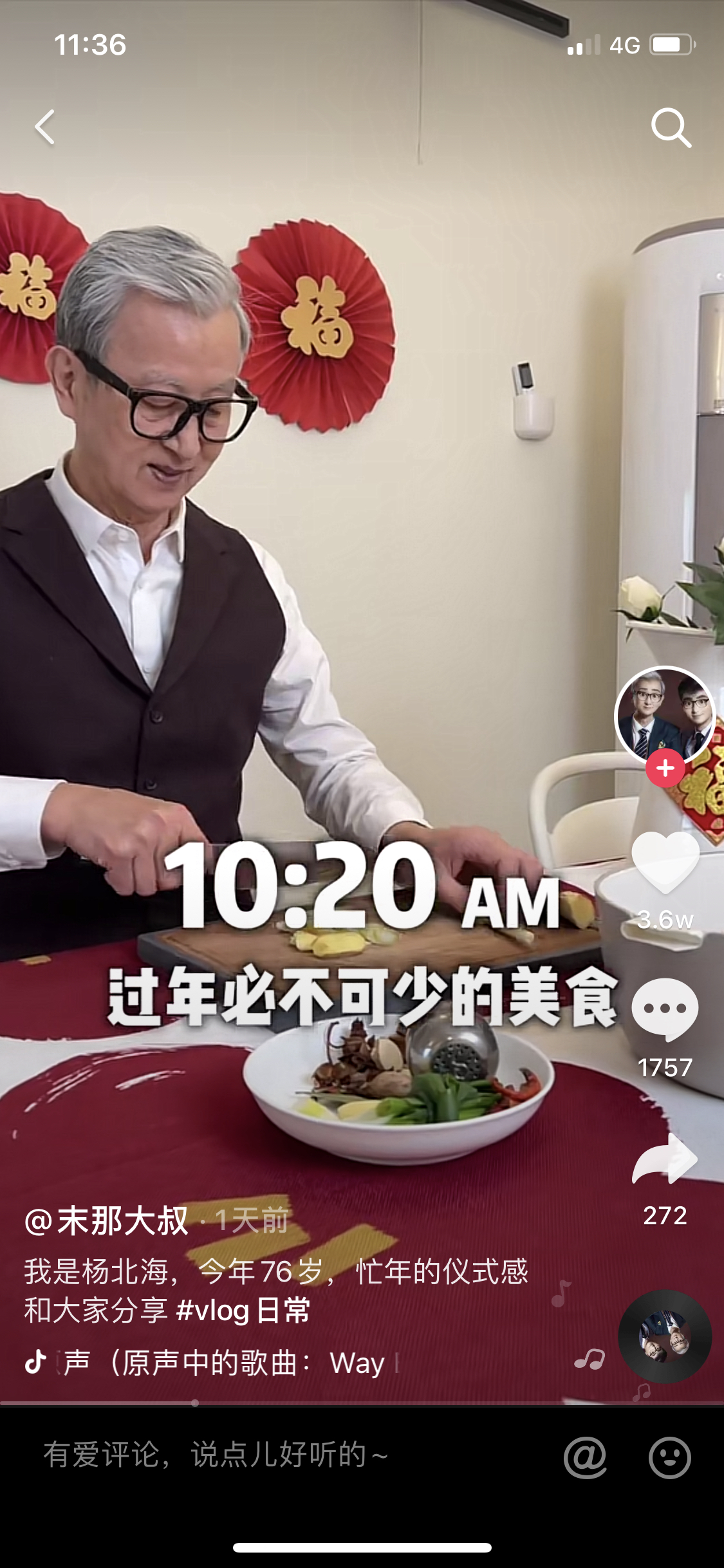Tap the comment input field

tap(257, 1455)
